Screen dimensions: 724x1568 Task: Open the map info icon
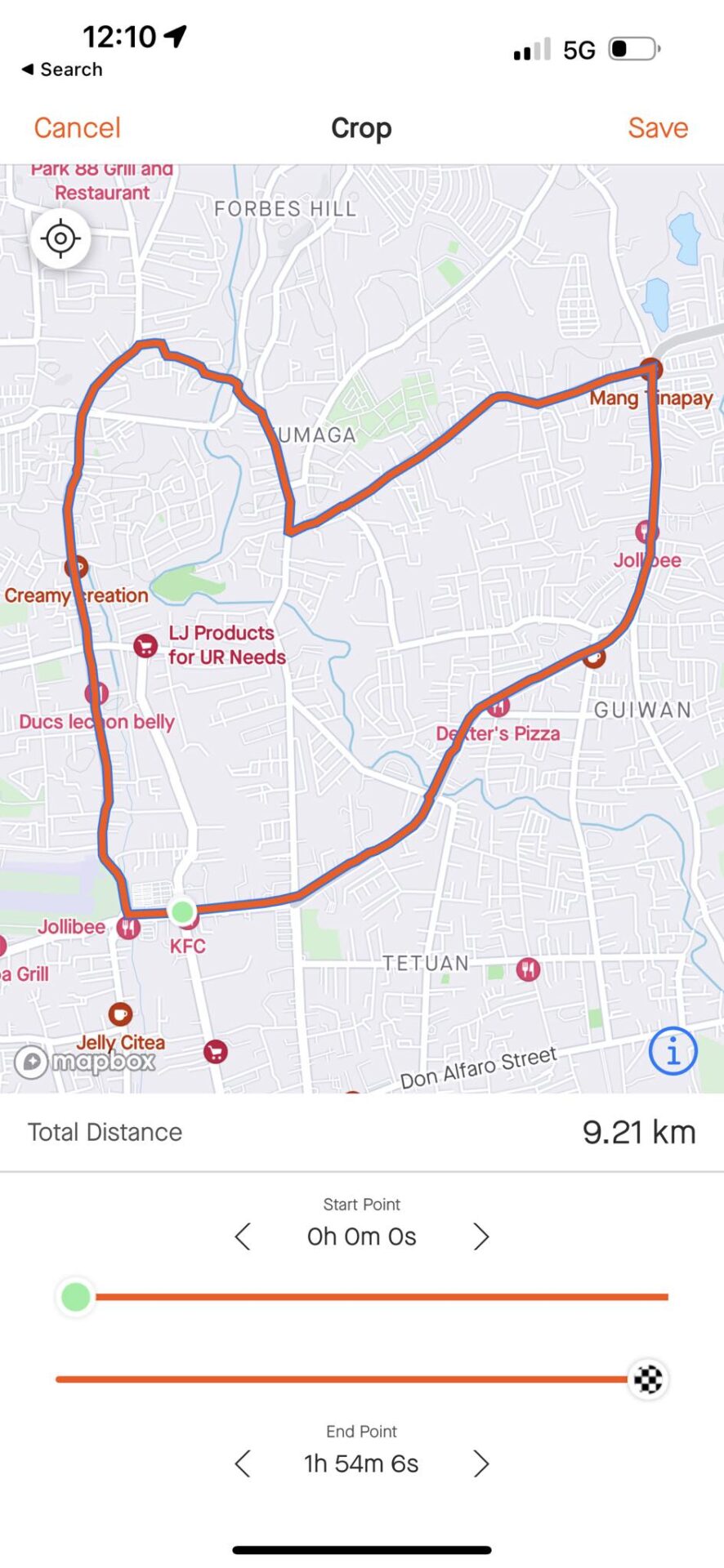(x=673, y=1051)
